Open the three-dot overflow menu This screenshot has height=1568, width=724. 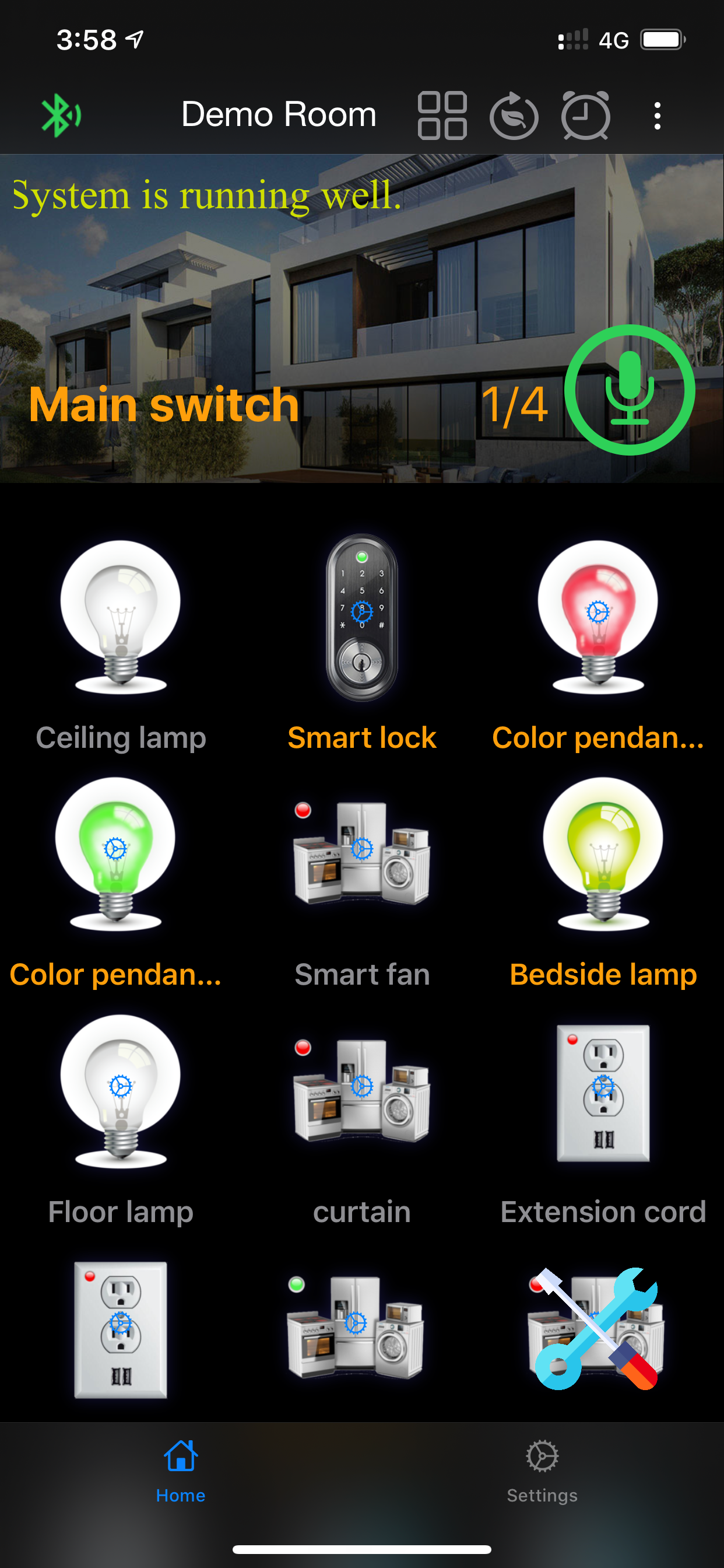[x=657, y=115]
